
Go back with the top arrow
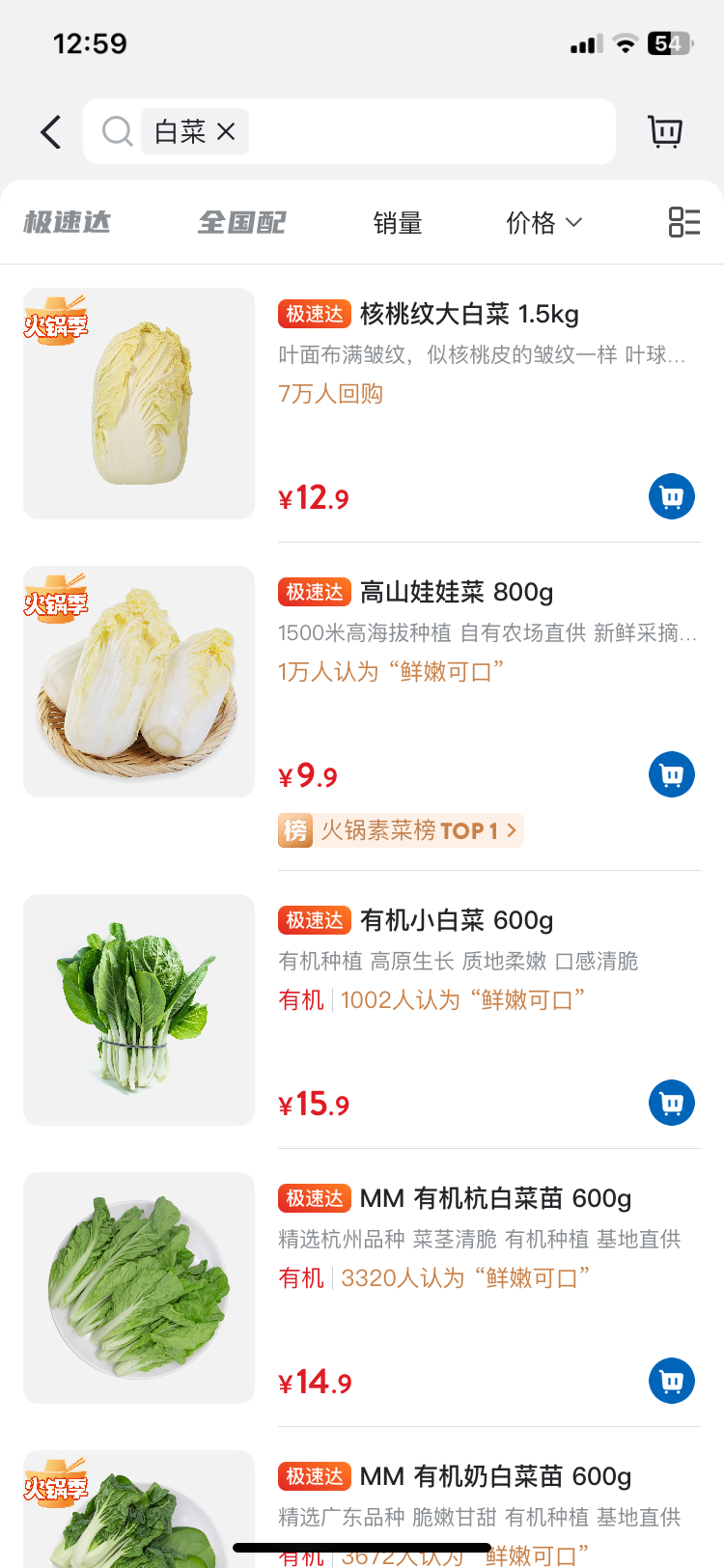point(51,132)
